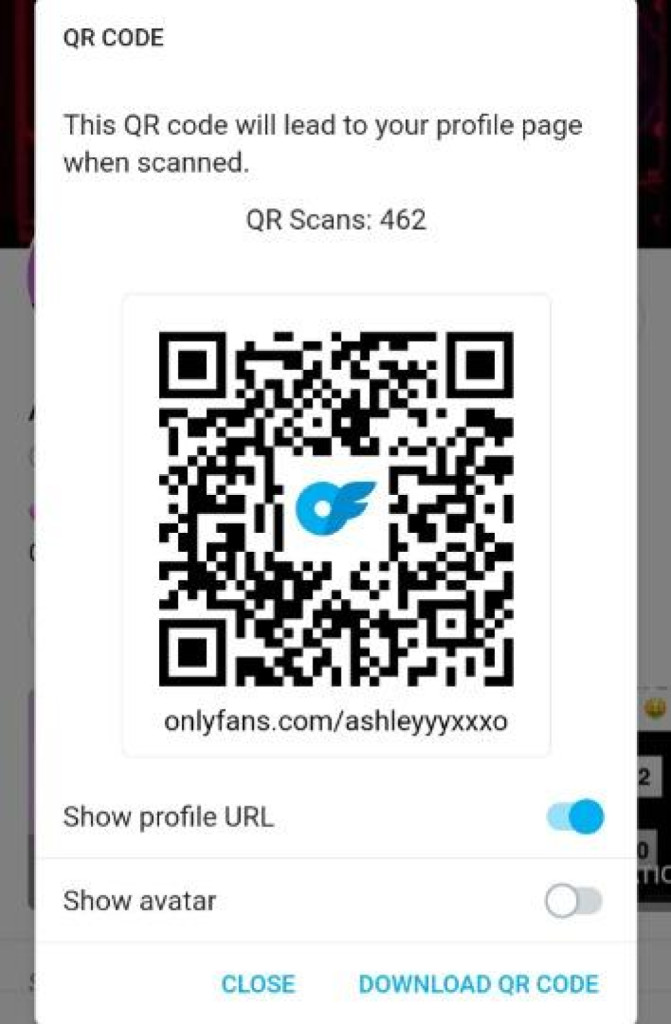Enable the Show avatar switch
The width and height of the screenshot is (671, 1024).
coord(574,901)
